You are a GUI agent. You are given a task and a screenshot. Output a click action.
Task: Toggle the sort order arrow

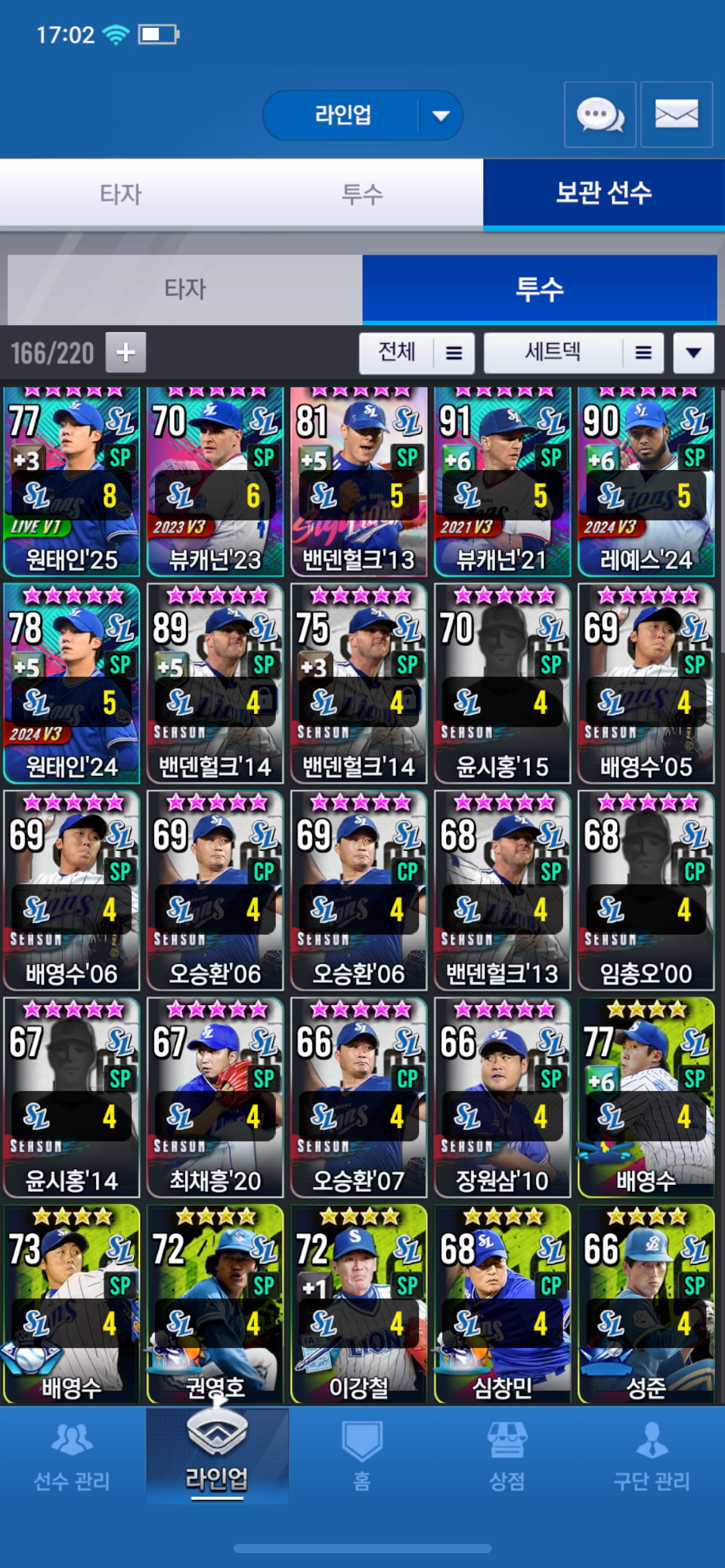coord(693,353)
